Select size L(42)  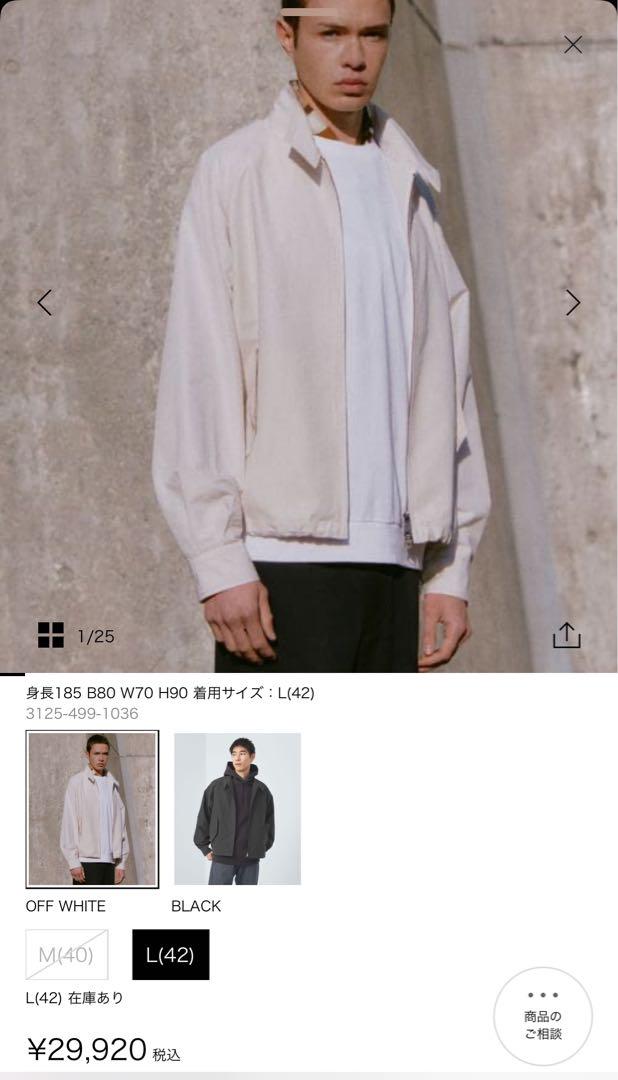[171, 955]
